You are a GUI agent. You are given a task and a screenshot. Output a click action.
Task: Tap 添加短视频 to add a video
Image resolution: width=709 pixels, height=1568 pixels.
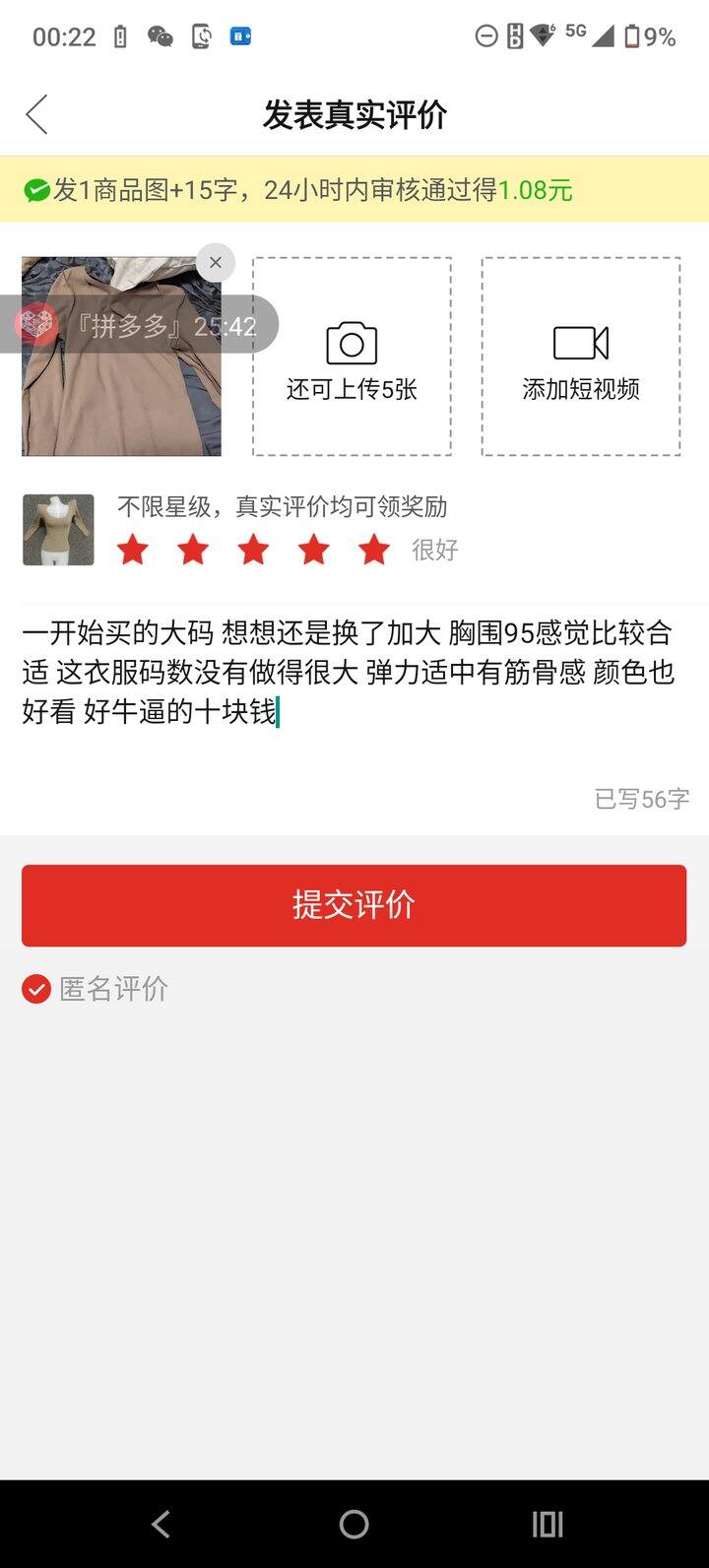click(x=581, y=357)
